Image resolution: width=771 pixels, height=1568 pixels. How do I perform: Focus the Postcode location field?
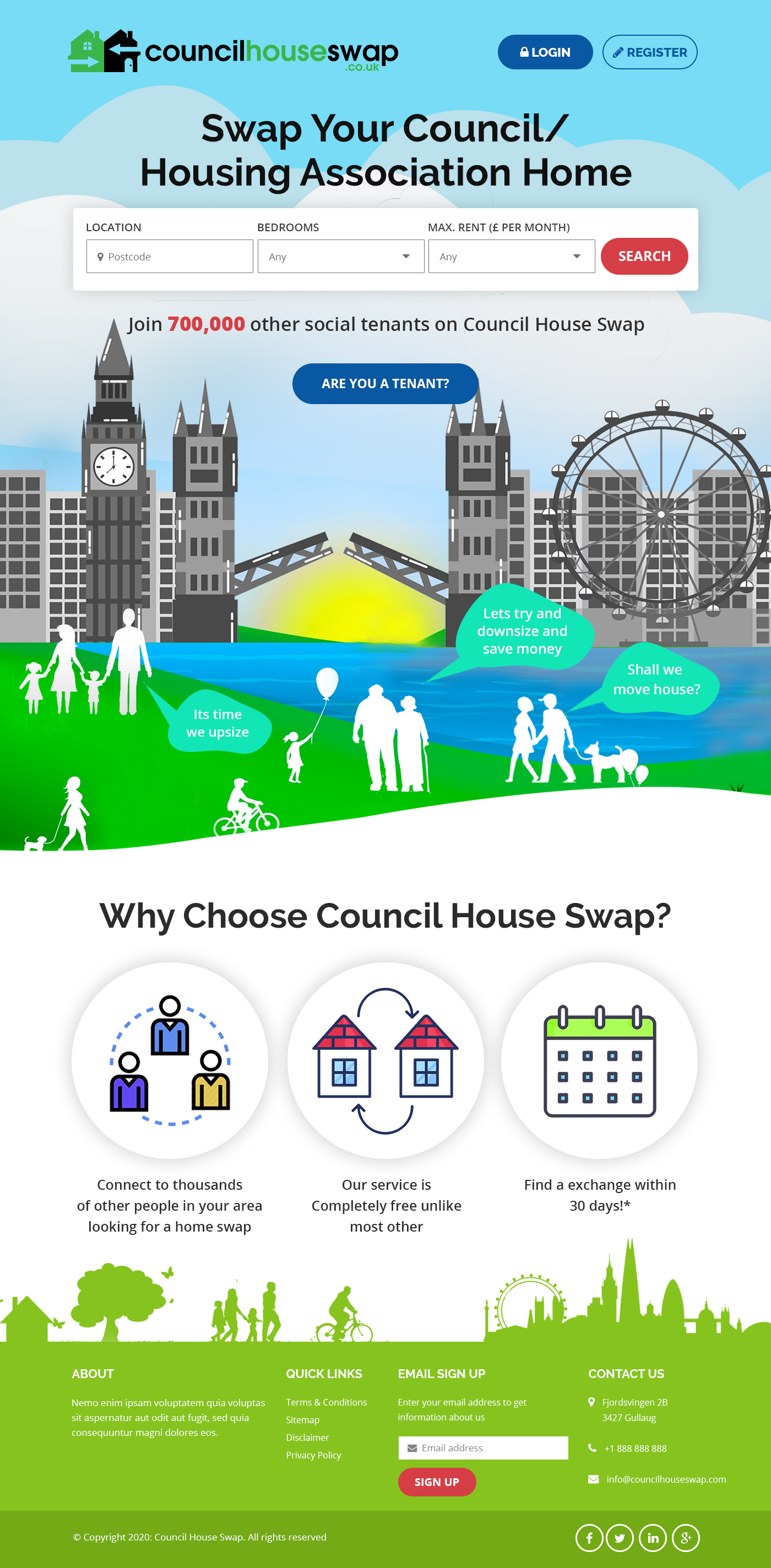(170, 256)
